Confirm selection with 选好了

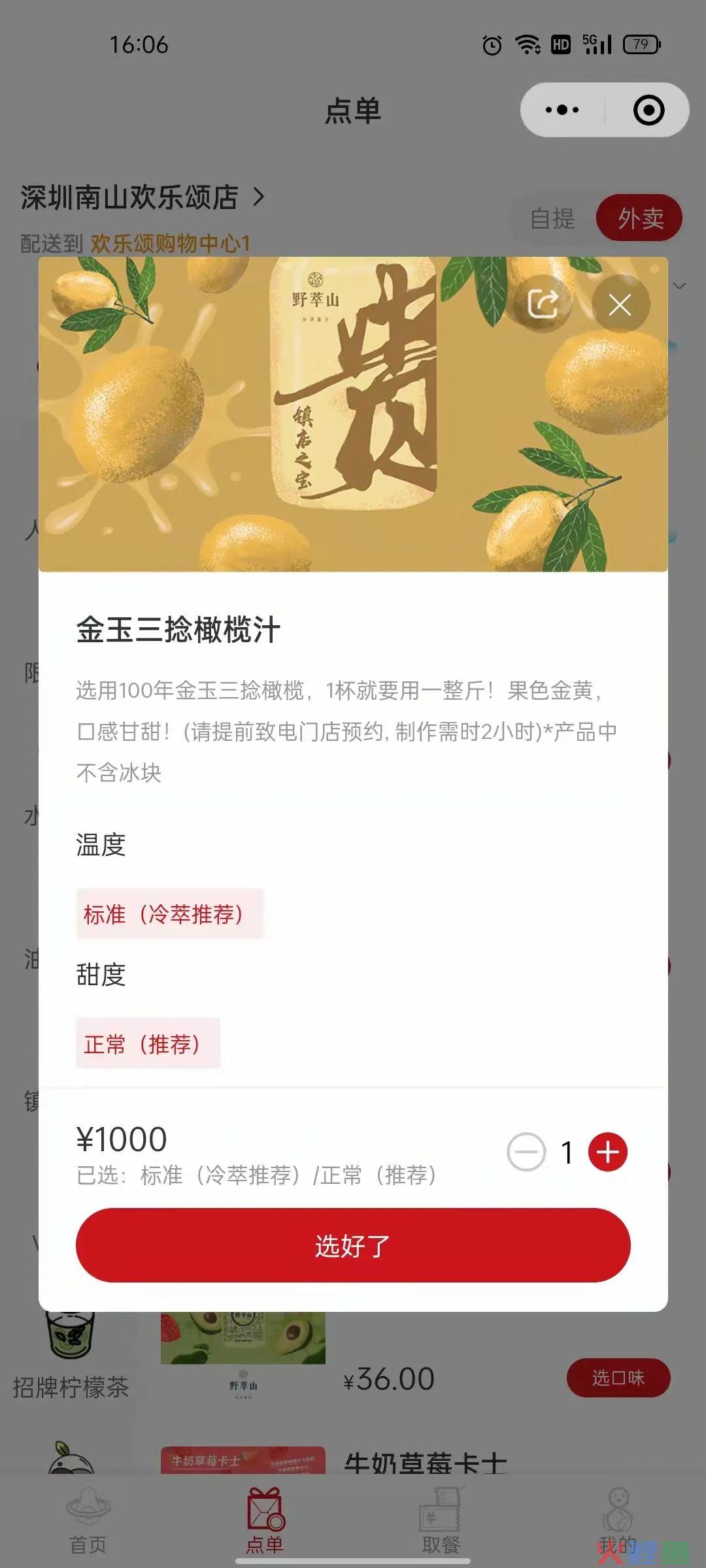pyautogui.click(x=353, y=1245)
